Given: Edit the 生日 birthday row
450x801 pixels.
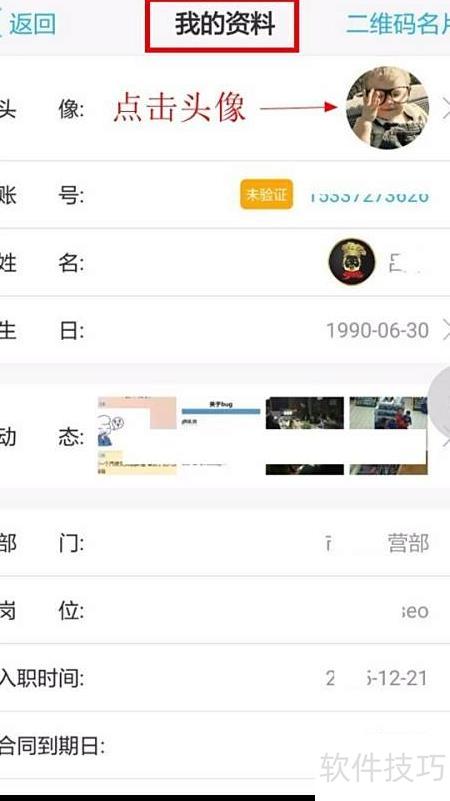Looking at the screenshot, I should 225,331.
